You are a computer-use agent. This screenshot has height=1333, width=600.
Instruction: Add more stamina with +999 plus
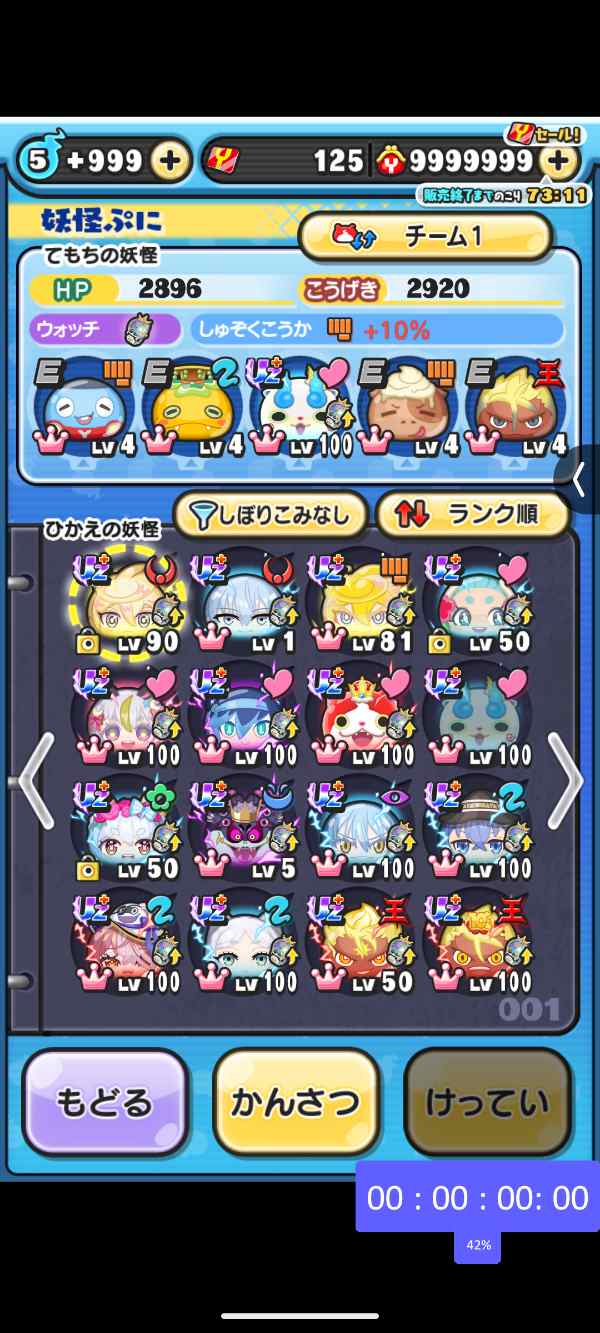[x=170, y=160]
